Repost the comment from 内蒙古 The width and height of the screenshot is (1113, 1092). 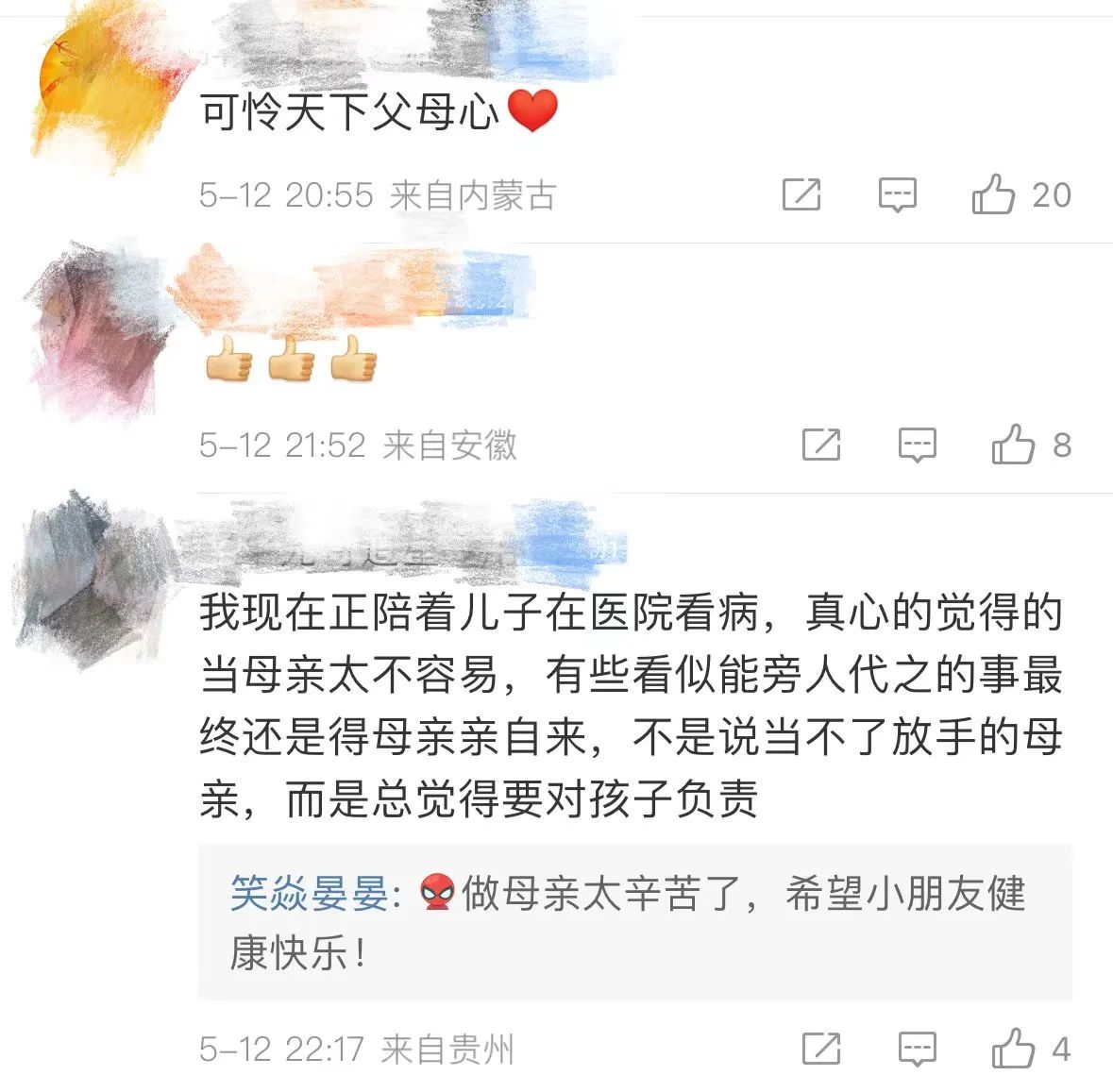coord(801,194)
